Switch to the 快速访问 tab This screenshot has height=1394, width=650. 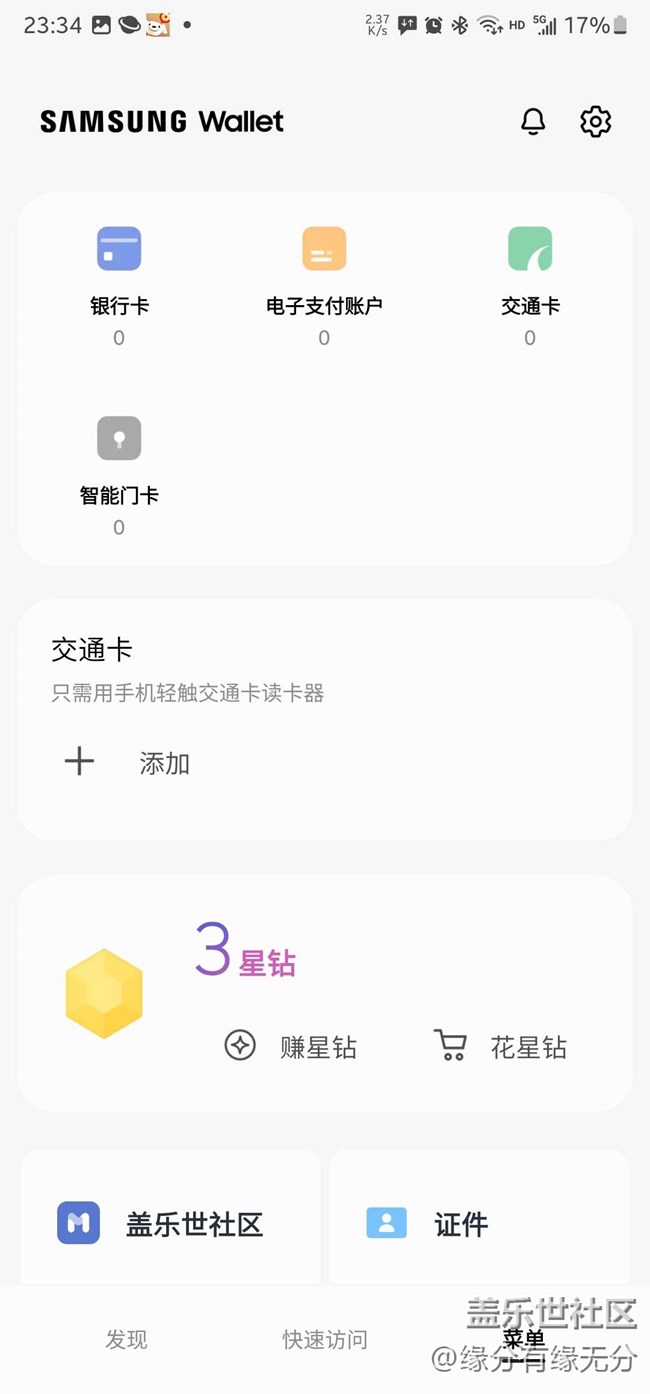[325, 1340]
